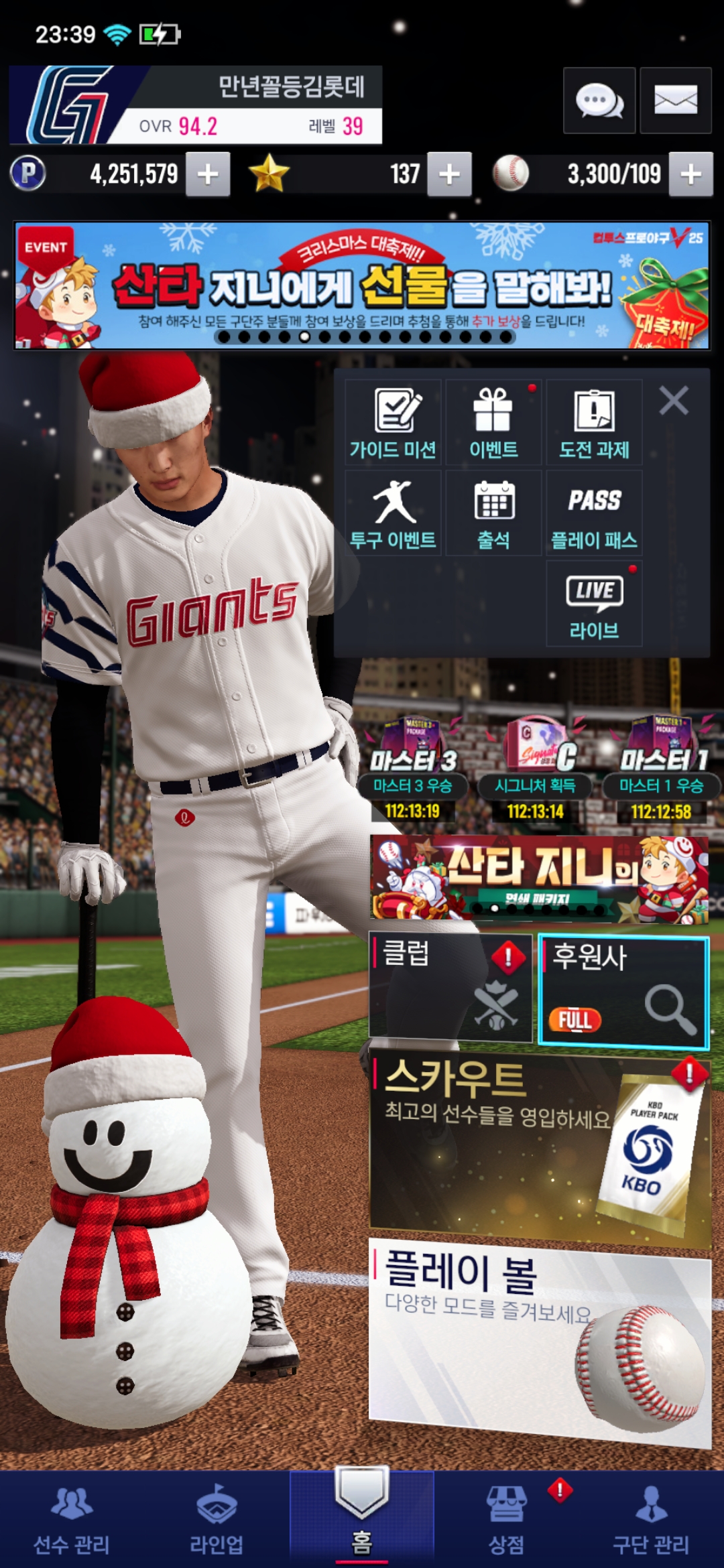Screen dimensions: 724x1568
Task: Close the quick menu panel
Action: 674,401
